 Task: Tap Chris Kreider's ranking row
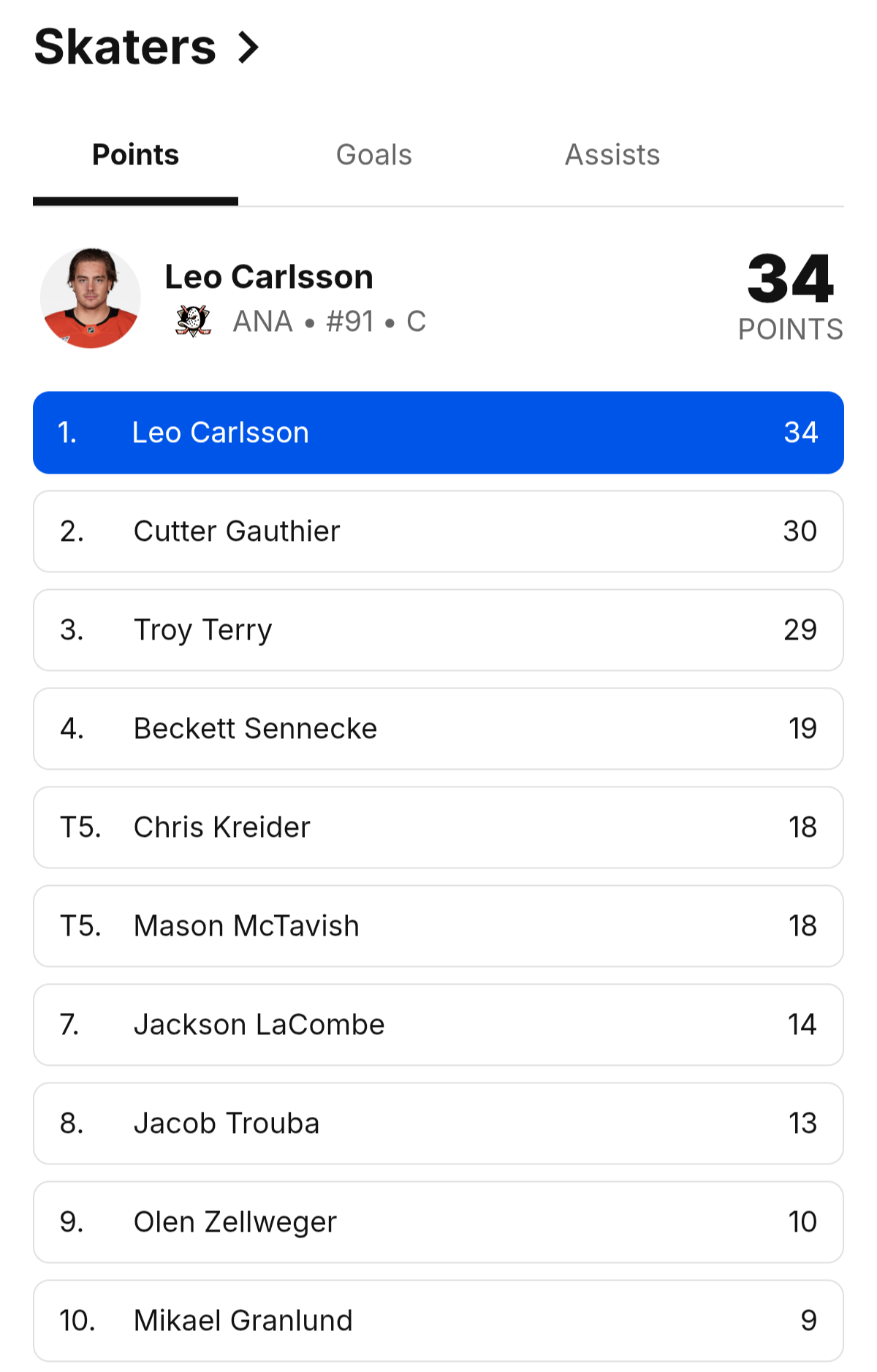[x=438, y=827]
